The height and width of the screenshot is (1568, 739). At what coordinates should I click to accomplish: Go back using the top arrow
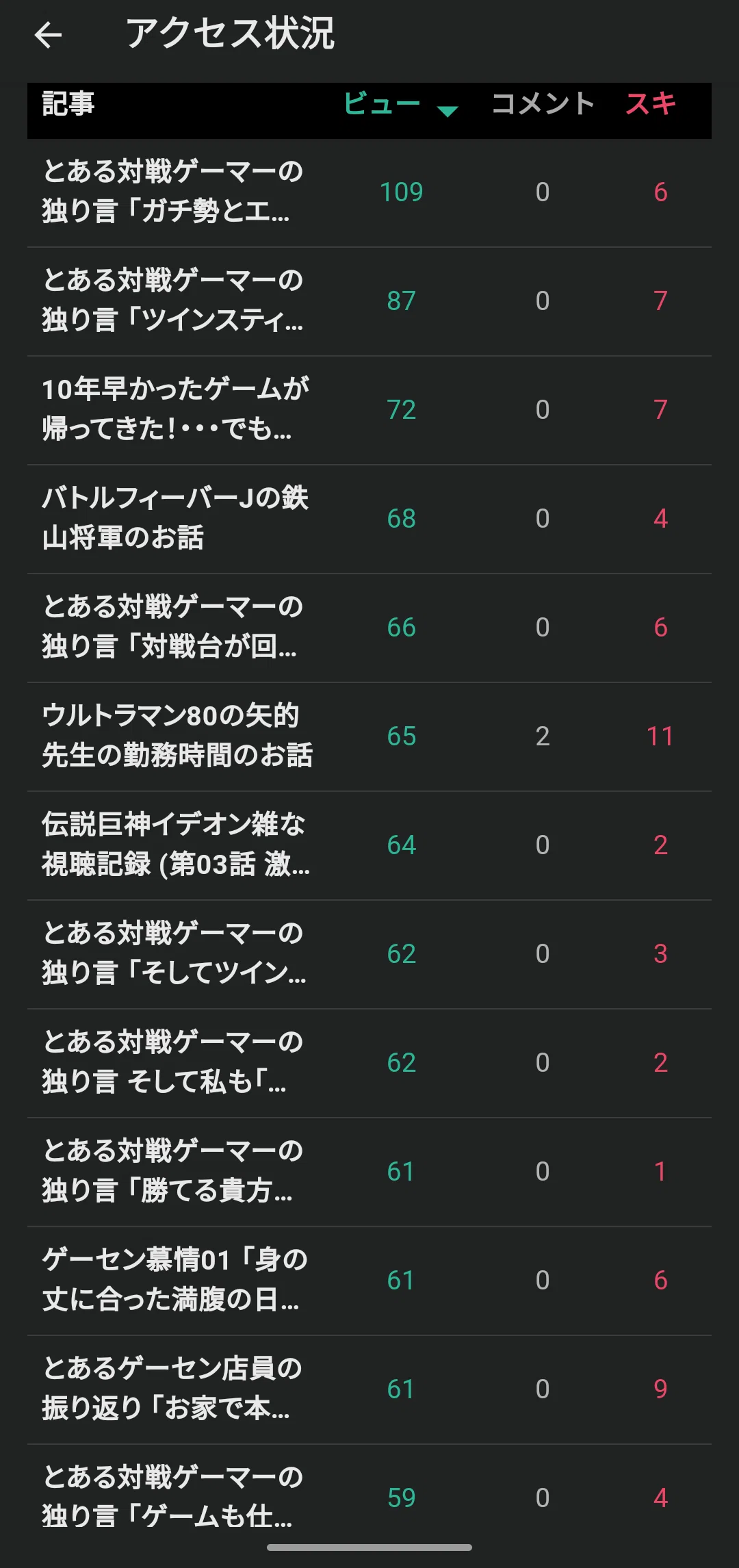coord(48,35)
